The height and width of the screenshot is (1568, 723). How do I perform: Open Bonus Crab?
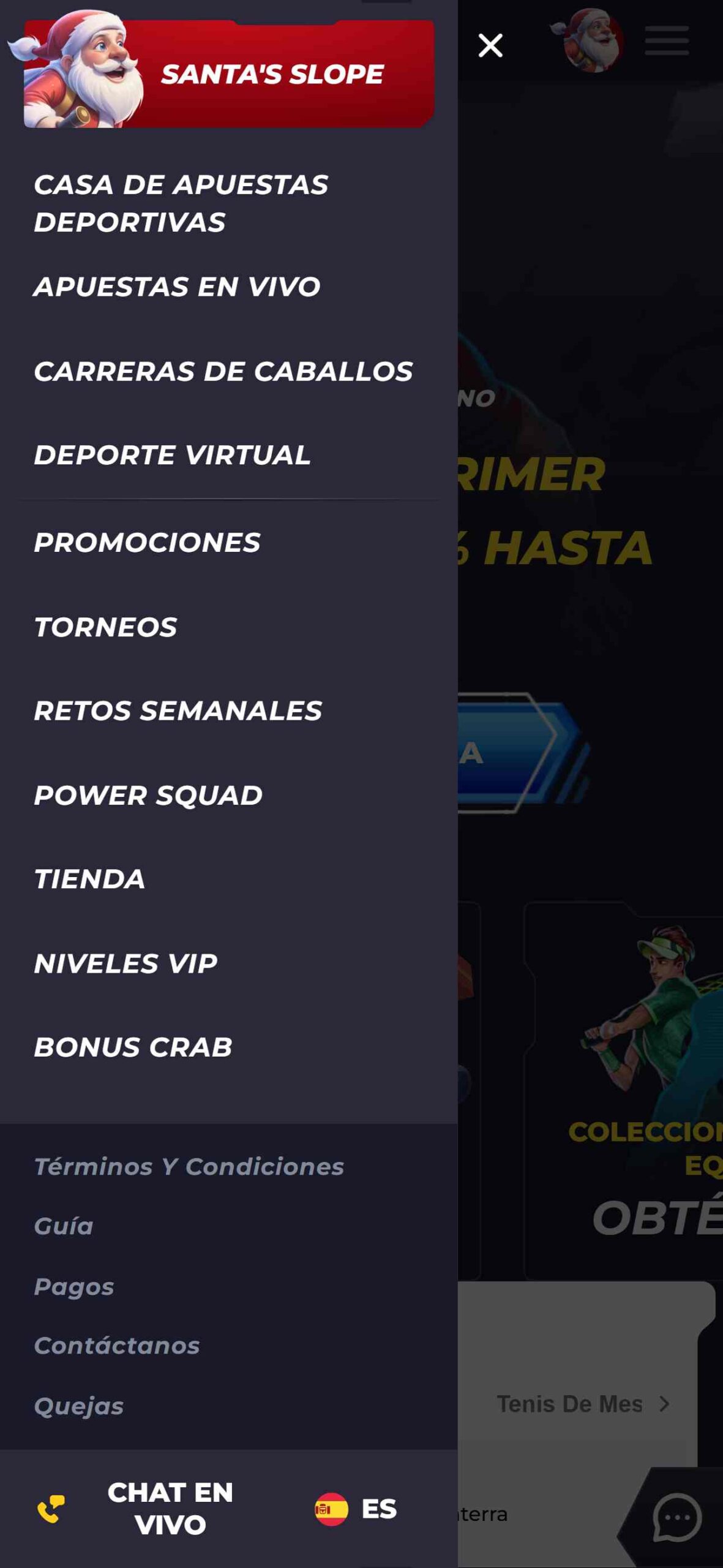tap(133, 1047)
